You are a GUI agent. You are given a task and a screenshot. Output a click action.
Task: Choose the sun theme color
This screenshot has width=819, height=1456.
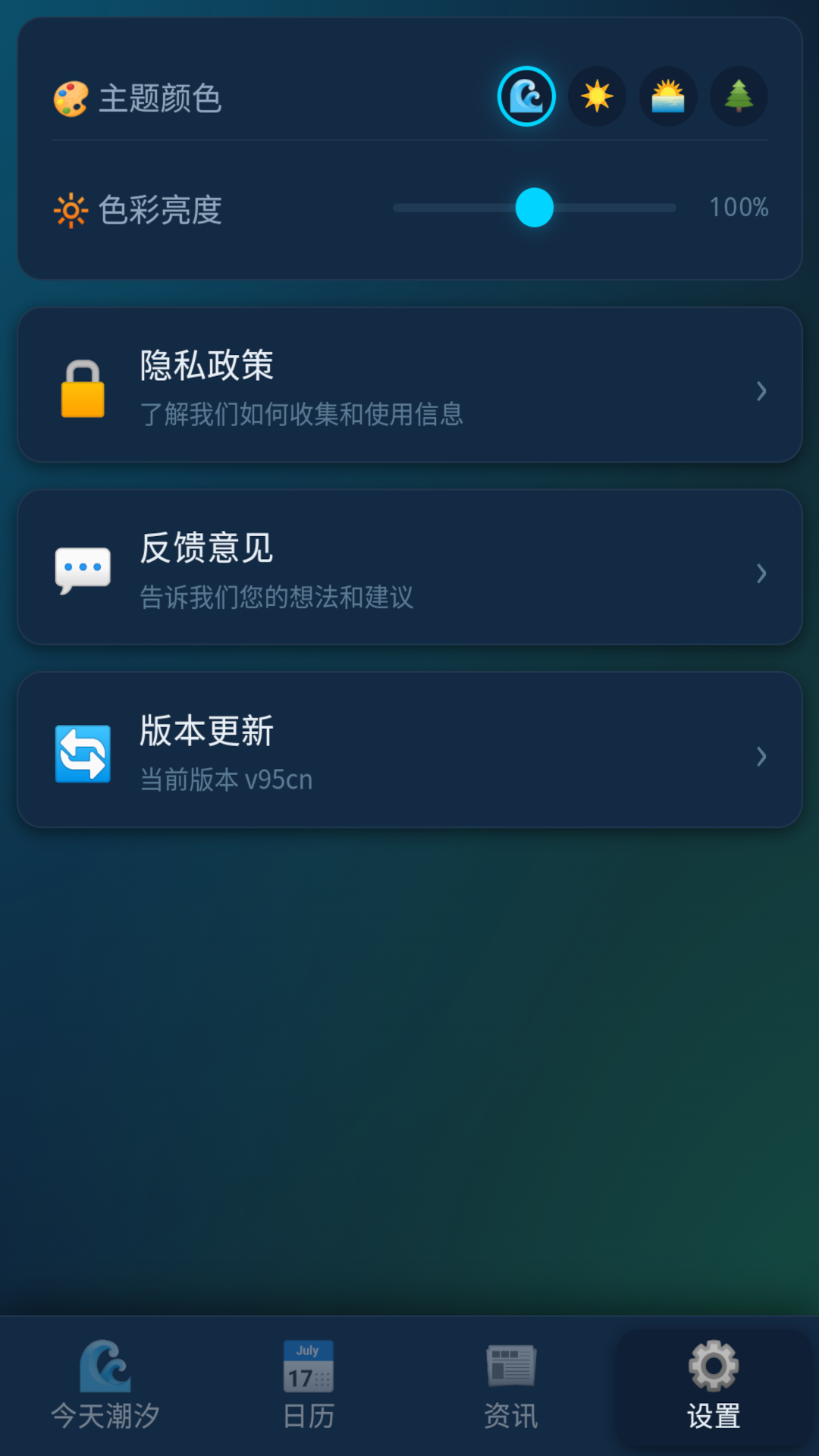click(597, 96)
